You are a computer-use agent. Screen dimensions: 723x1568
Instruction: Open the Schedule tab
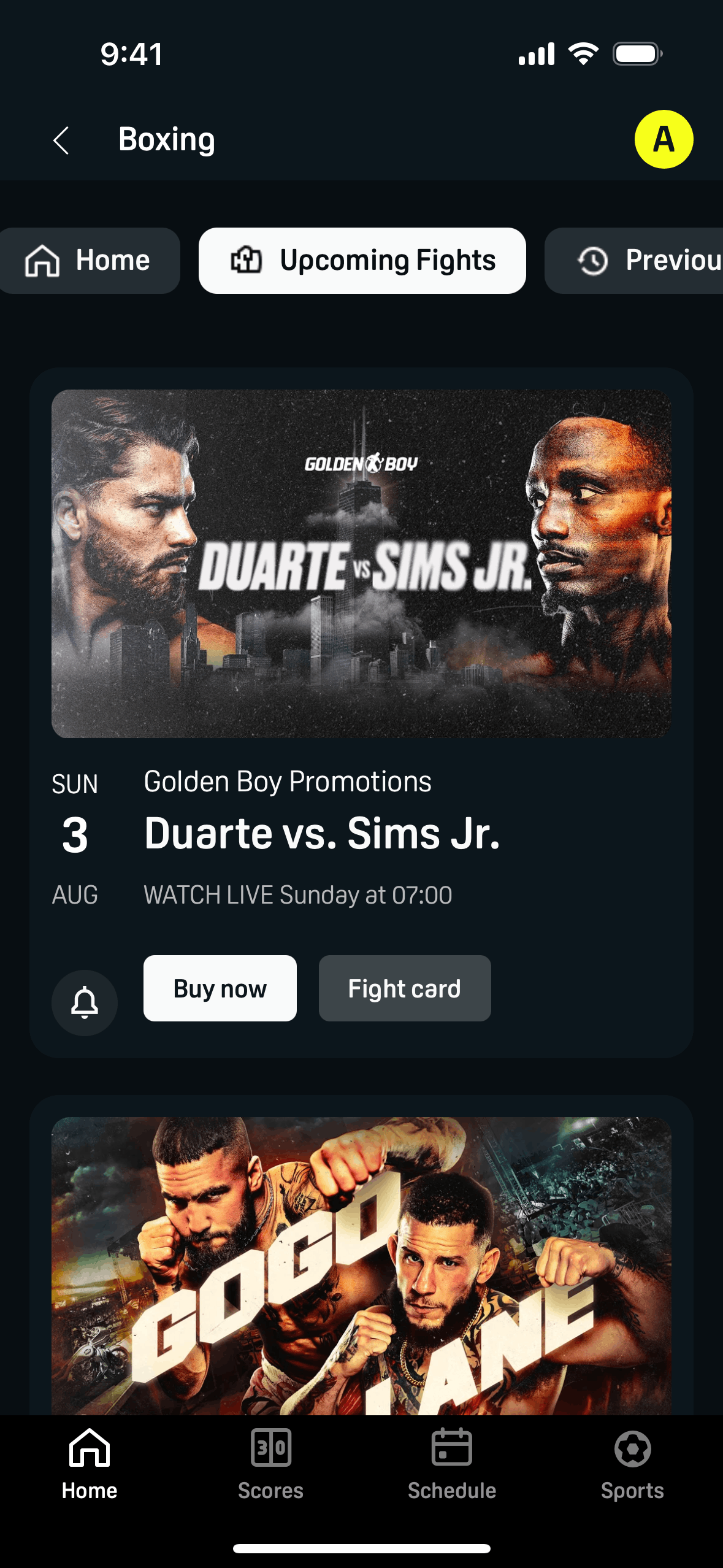(x=452, y=1464)
